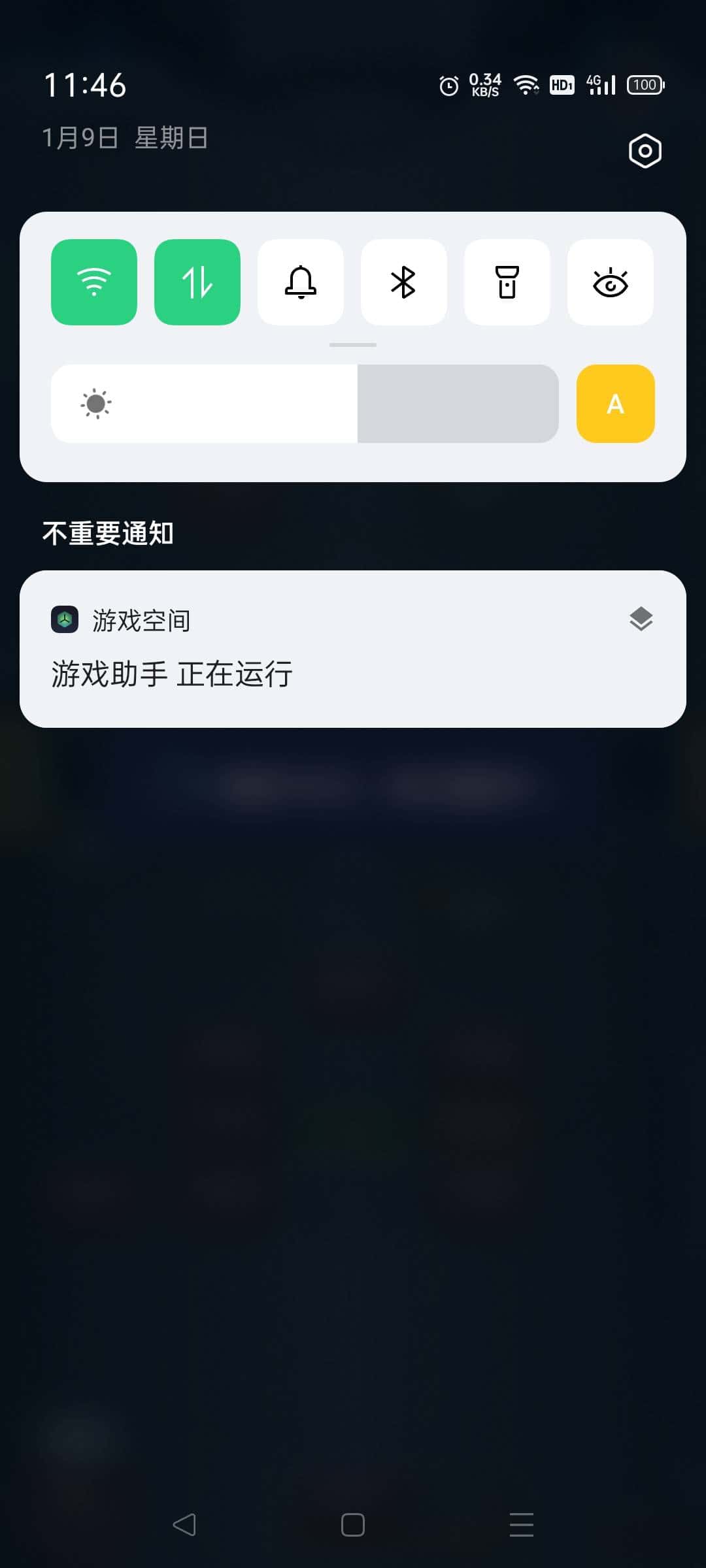706x1568 pixels.
Task: Open quick settings via the gear icon
Action: tap(644, 150)
